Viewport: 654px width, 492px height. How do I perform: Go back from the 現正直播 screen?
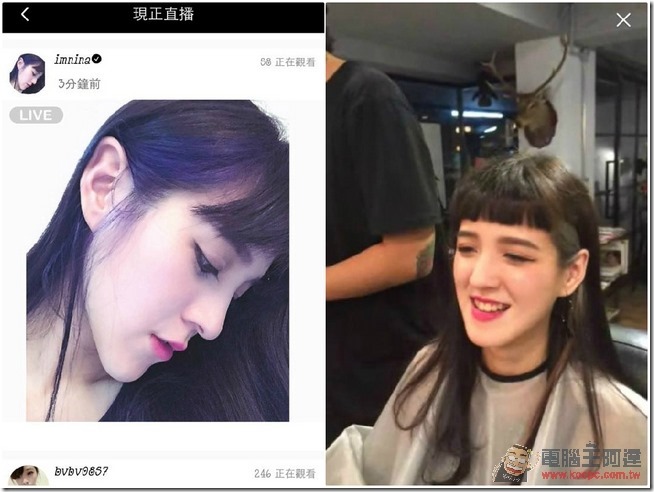pos(25,15)
